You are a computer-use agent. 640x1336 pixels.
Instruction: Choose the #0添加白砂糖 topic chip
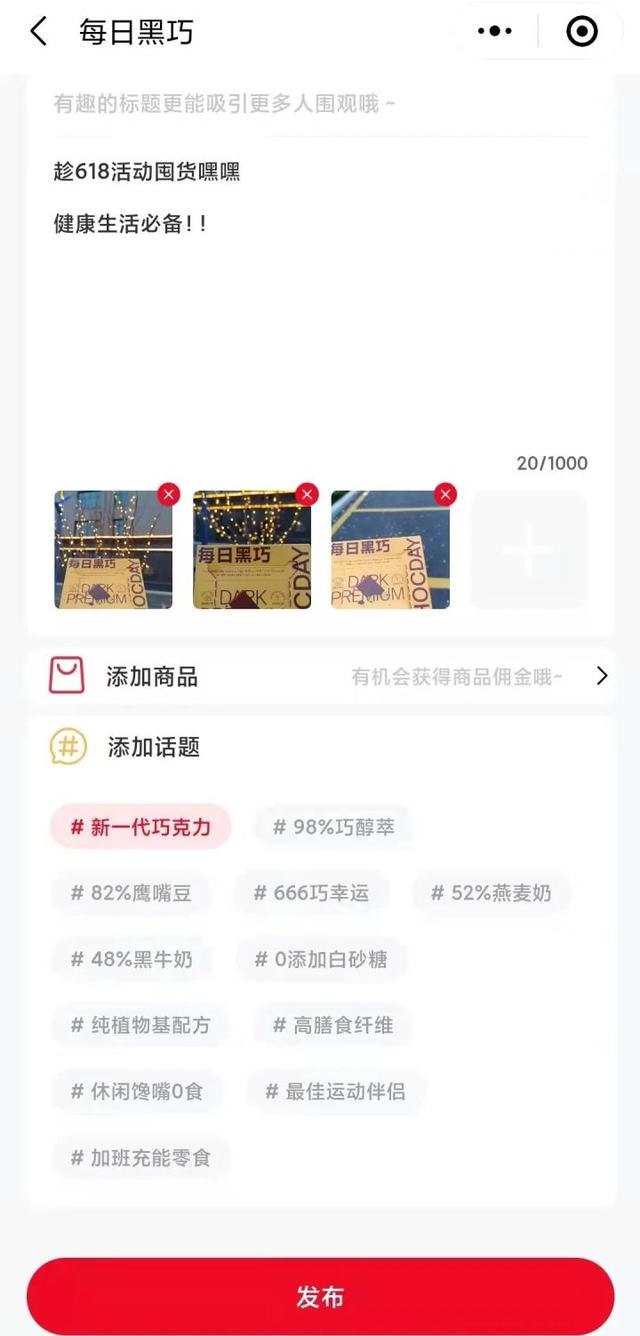[x=321, y=959]
